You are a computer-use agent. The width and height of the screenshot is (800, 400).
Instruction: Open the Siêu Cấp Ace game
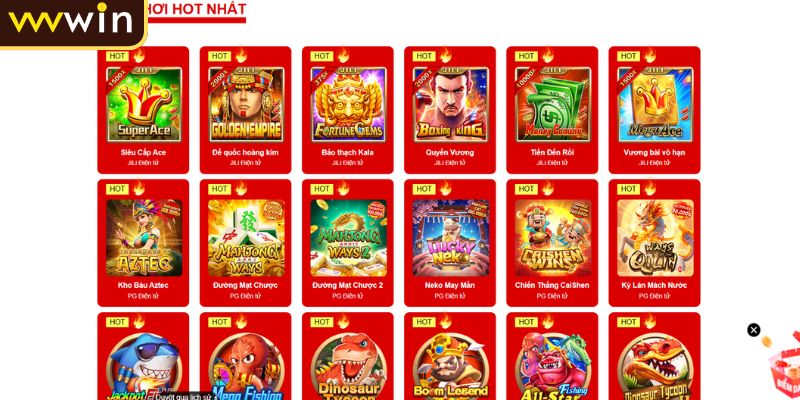click(143, 104)
